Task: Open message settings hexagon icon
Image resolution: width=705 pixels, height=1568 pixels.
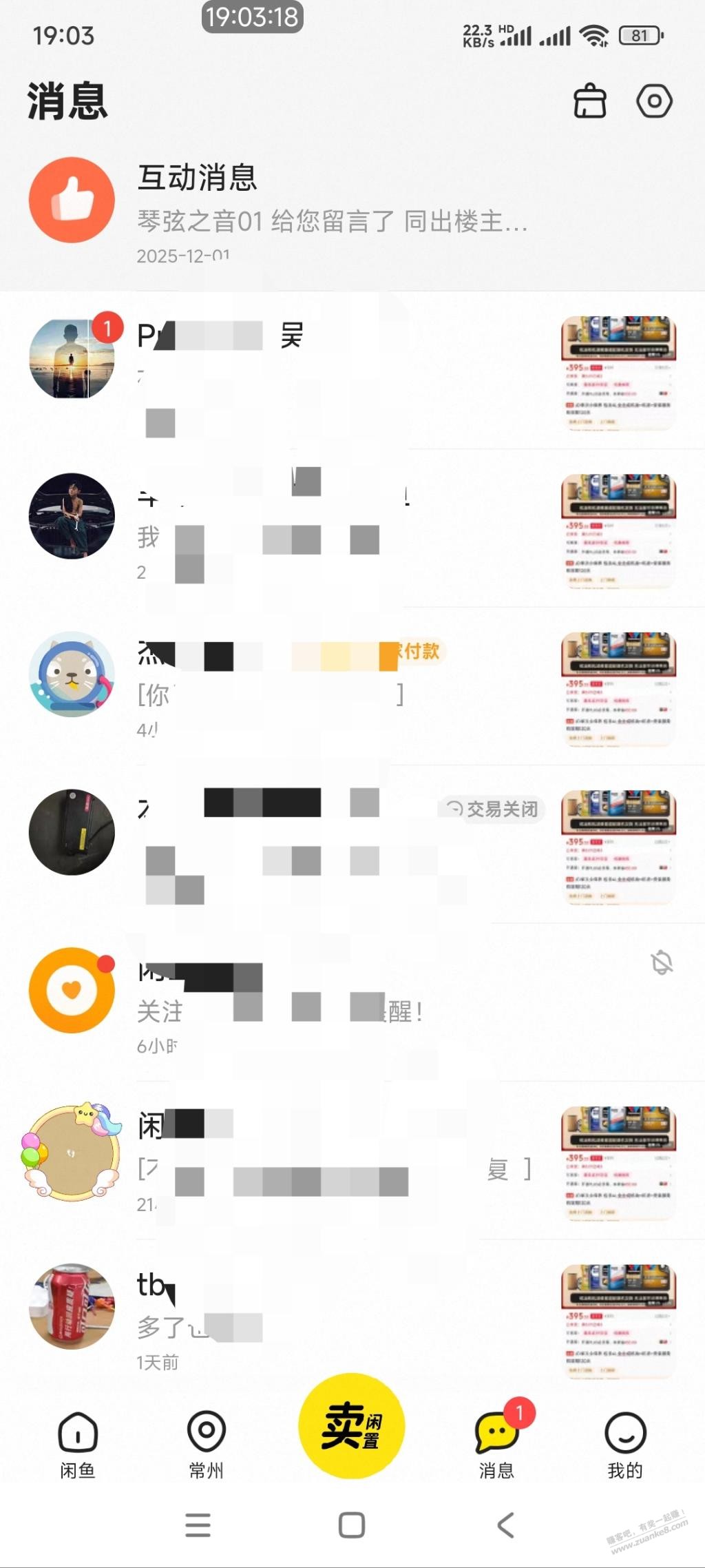Action: point(653,101)
